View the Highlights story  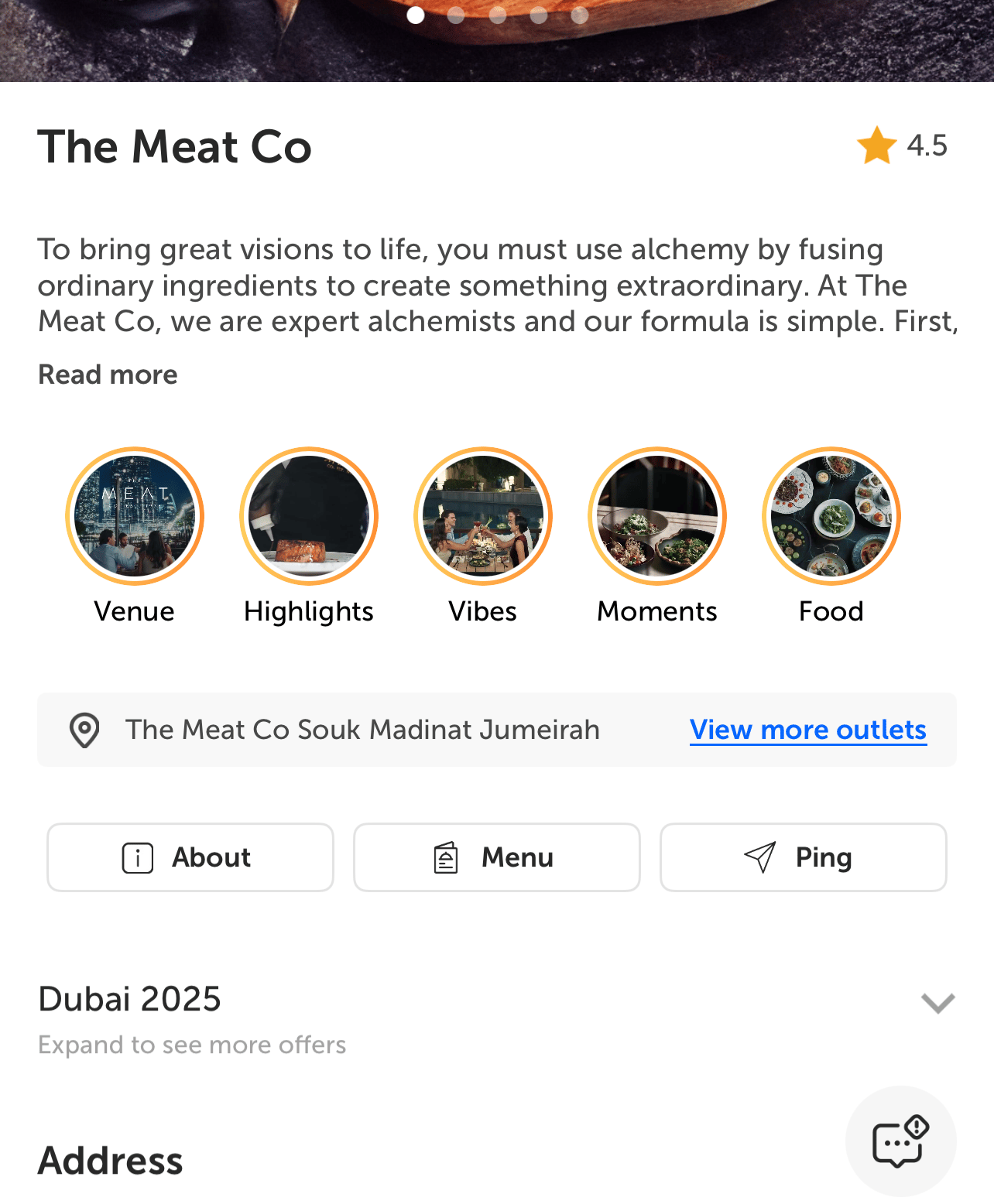click(309, 516)
